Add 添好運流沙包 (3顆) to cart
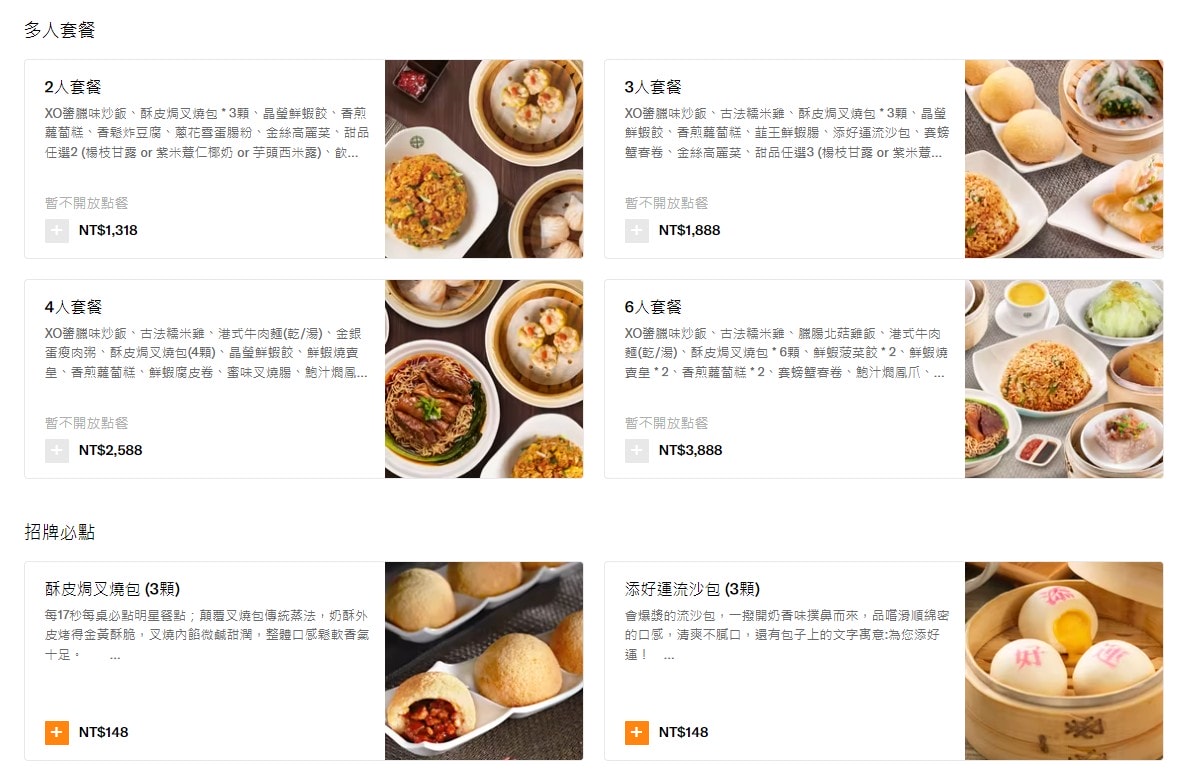The width and height of the screenshot is (1195, 770). tap(637, 732)
